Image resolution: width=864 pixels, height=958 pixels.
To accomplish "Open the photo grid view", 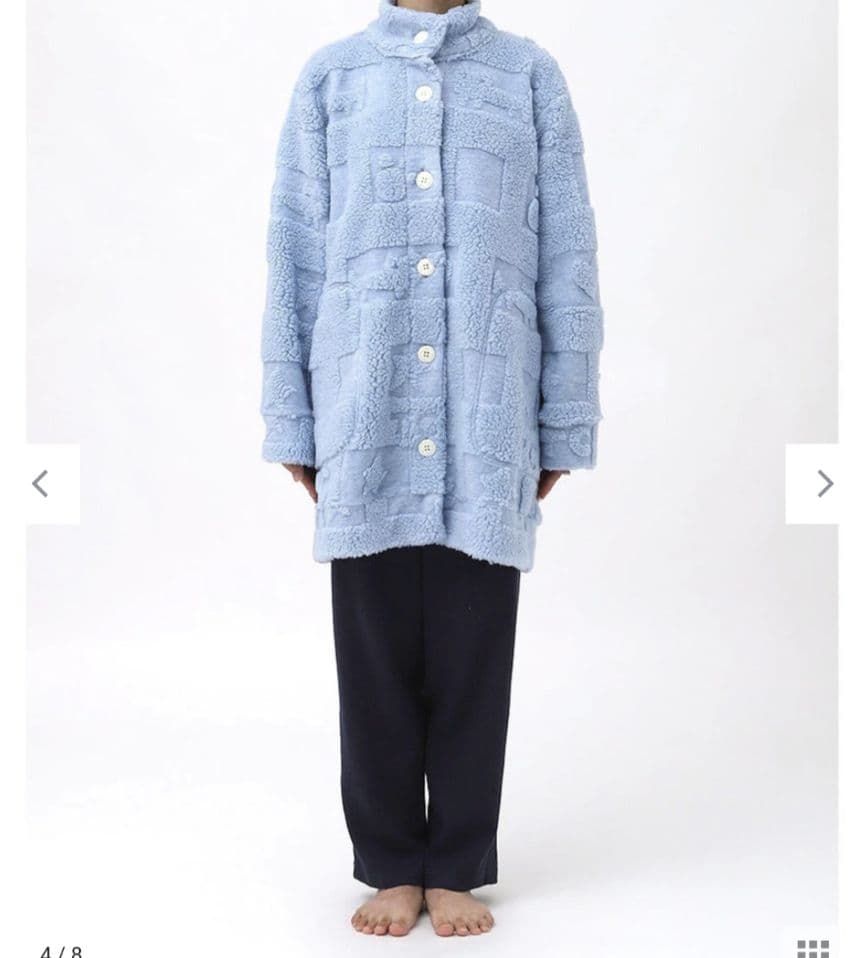I will coord(812,948).
